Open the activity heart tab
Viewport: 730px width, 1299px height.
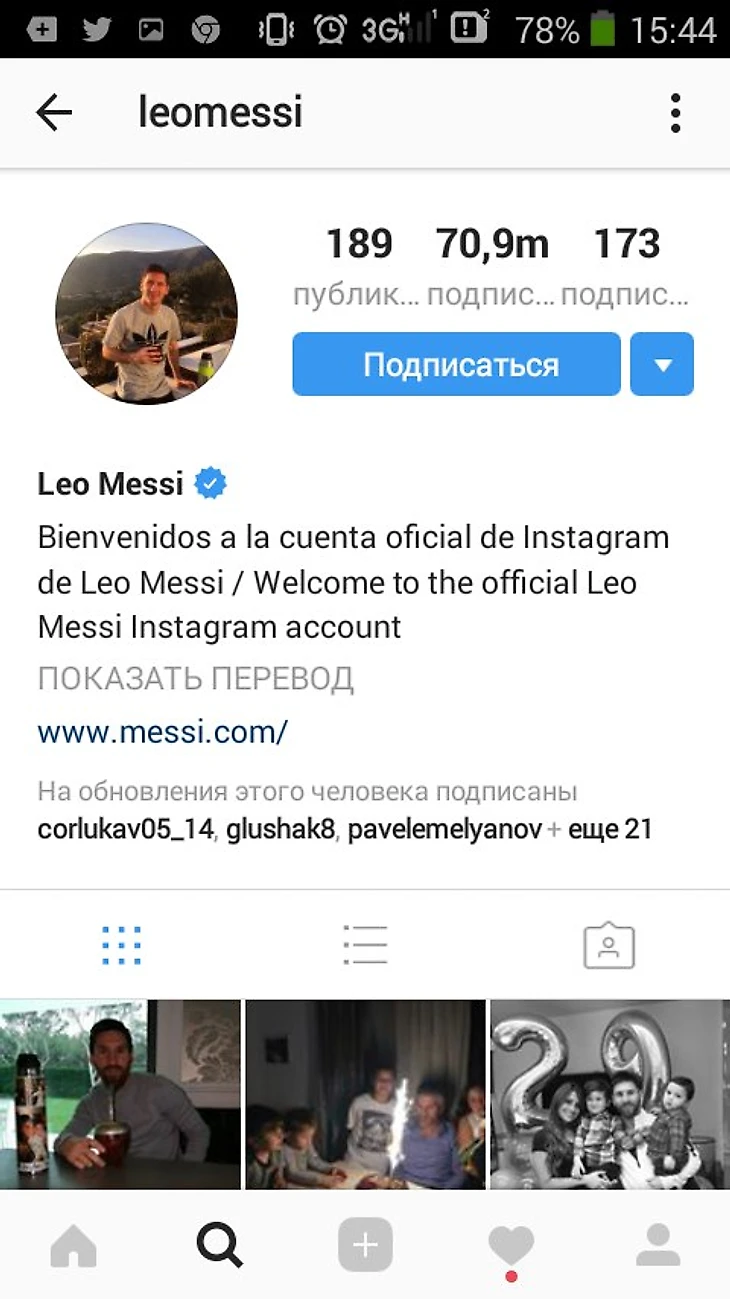click(511, 1245)
